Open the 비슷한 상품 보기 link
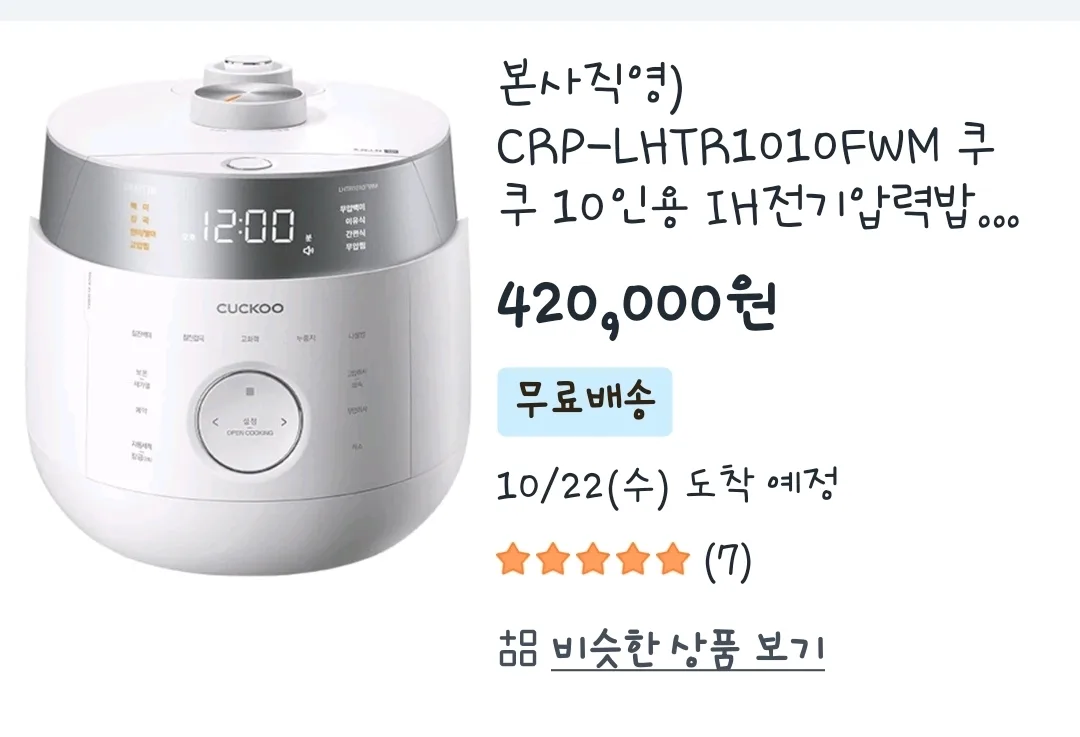 pos(687,648)
